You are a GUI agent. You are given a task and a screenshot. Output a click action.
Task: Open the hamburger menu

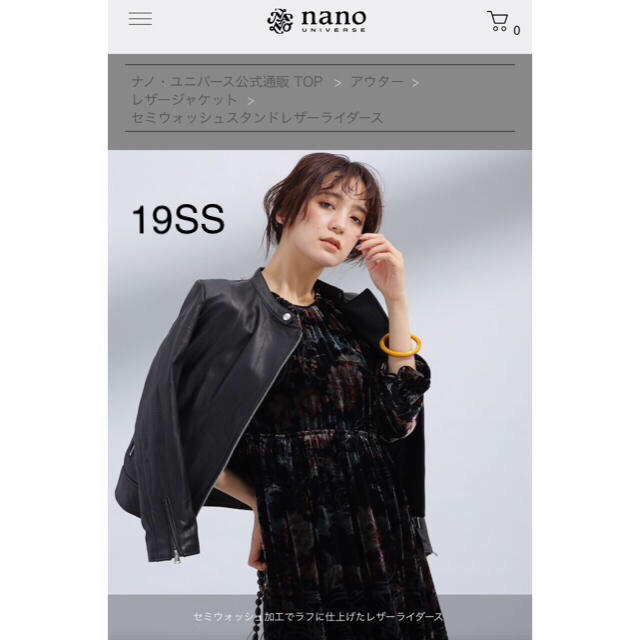141,19
